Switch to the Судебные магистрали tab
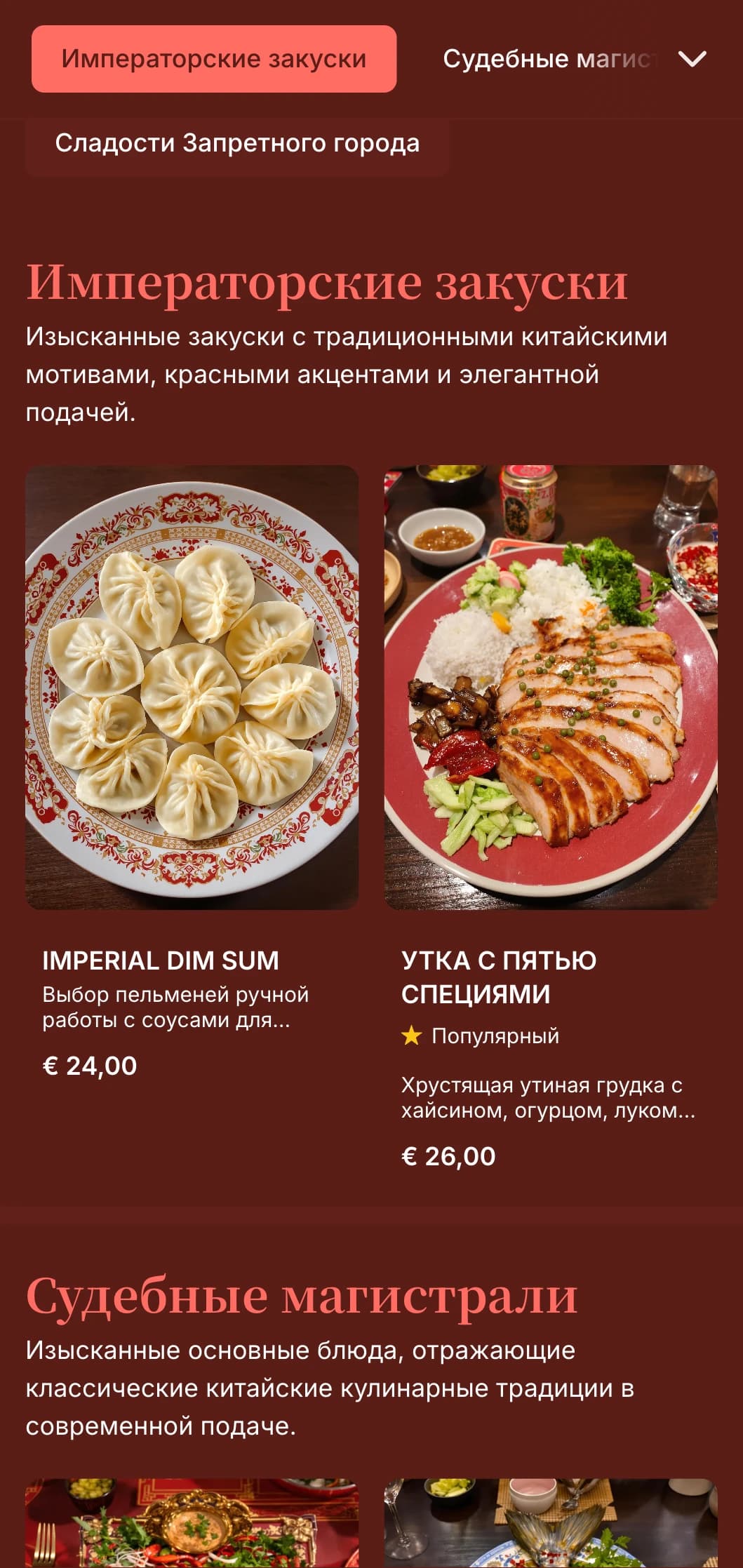This screenshot has height=1568, width=743. pyautogui.click(x=547, y=59)
